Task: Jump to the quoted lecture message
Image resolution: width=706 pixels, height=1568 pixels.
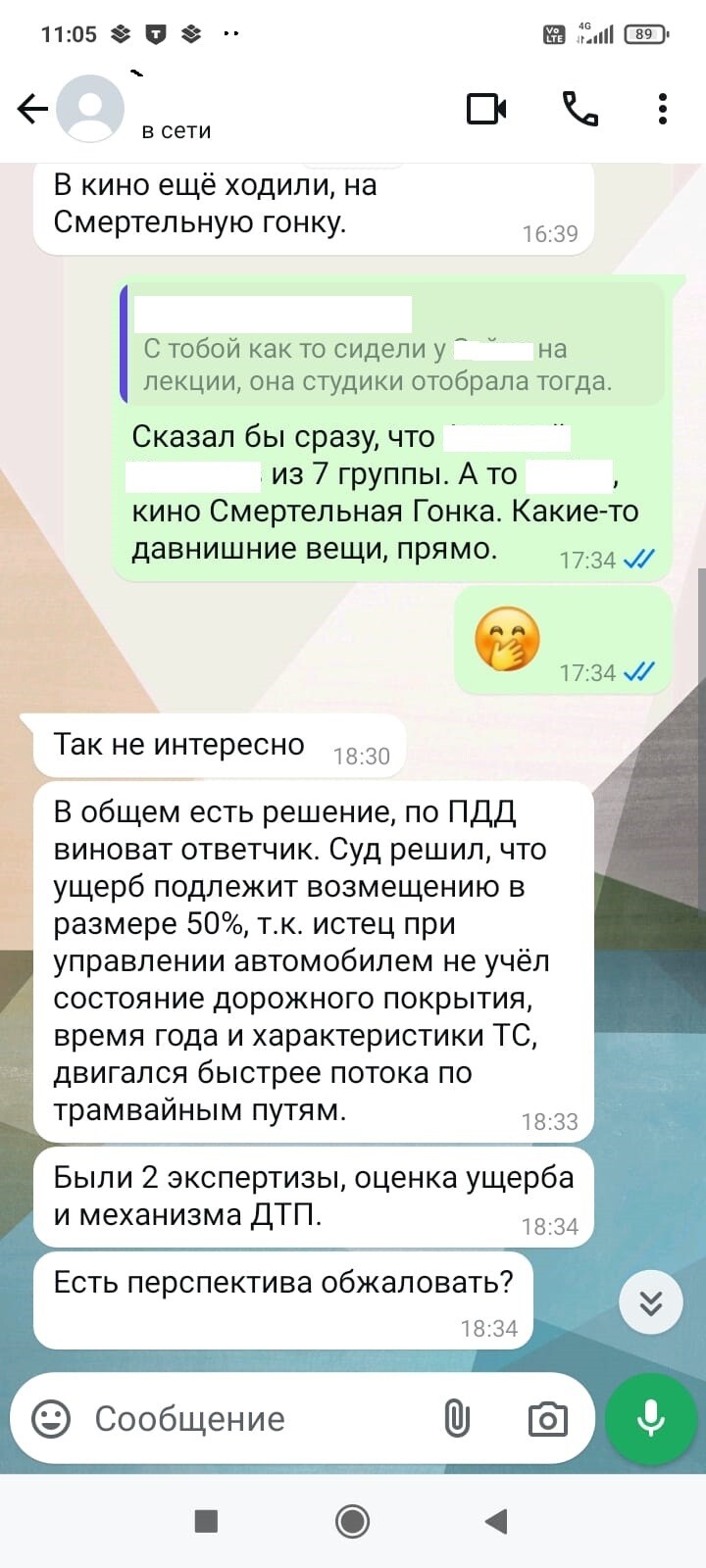Action: click(392, 345)
